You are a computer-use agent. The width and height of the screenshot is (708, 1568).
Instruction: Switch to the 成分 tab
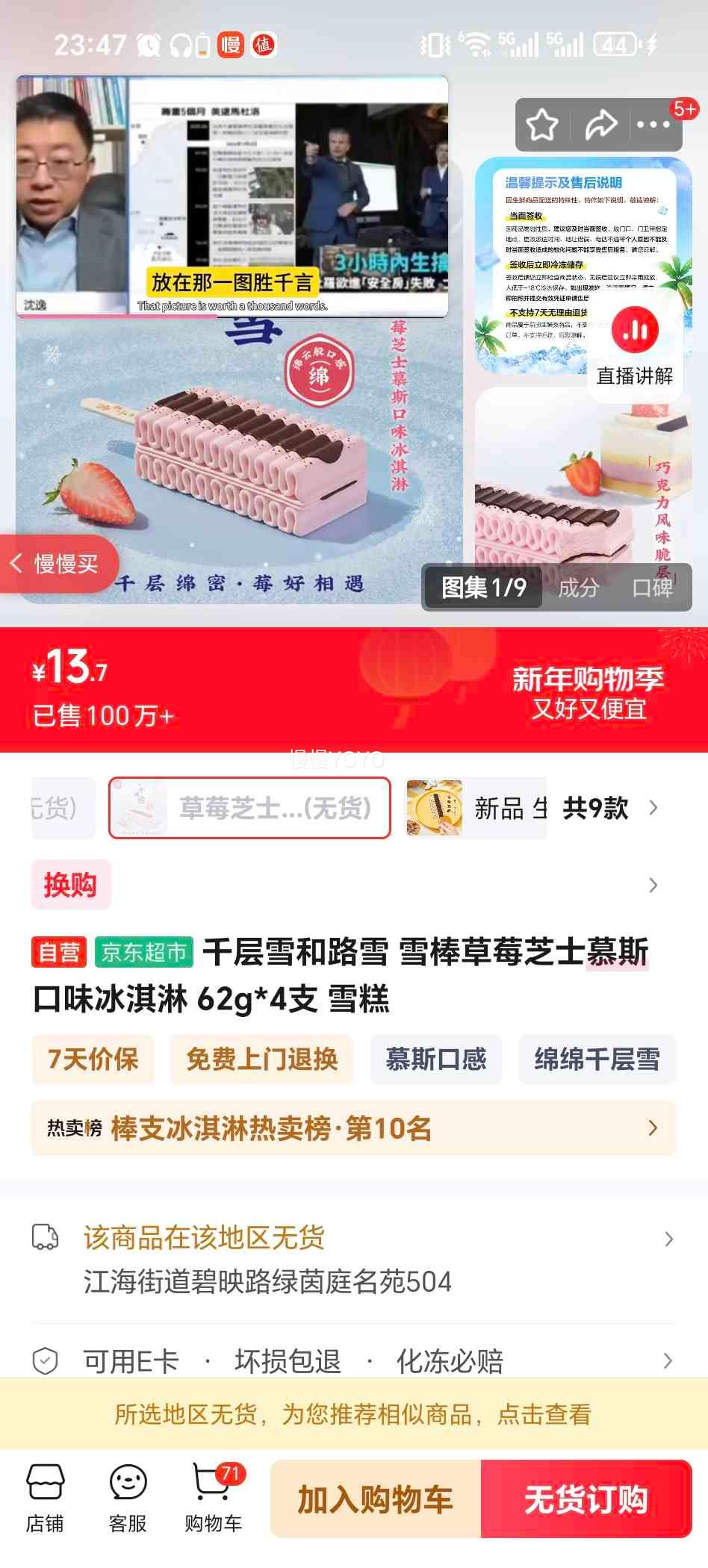(x=581, y=589)
